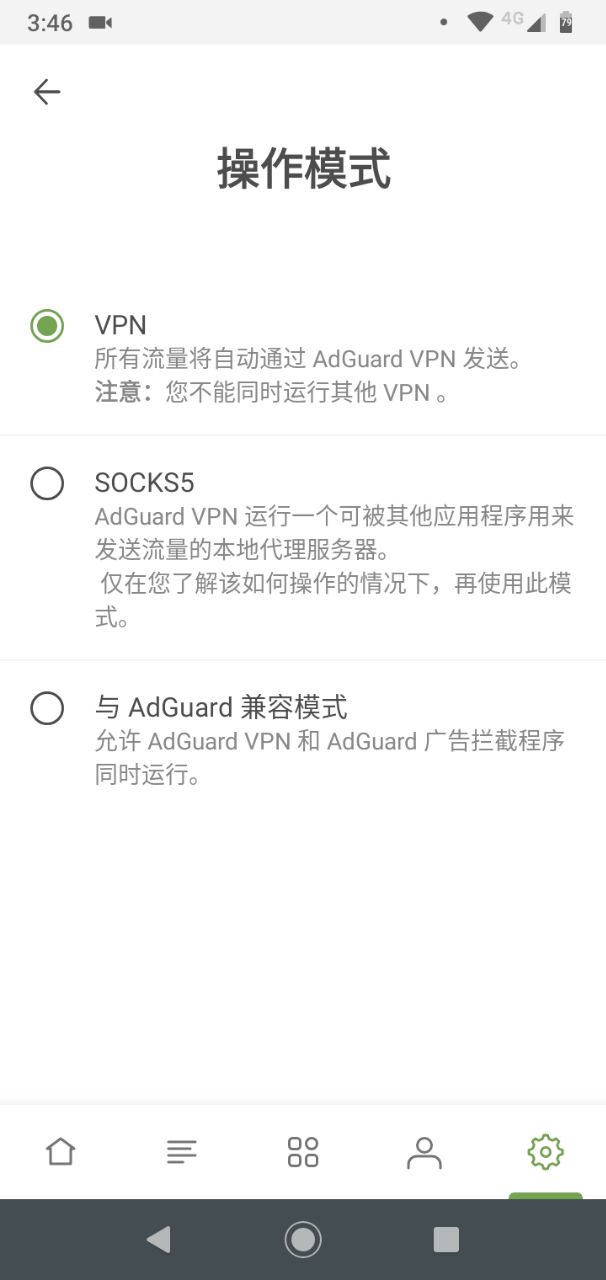The image size is (606, 1280).
Task: Open the system recent apps button
Action: pos(446,1240)
